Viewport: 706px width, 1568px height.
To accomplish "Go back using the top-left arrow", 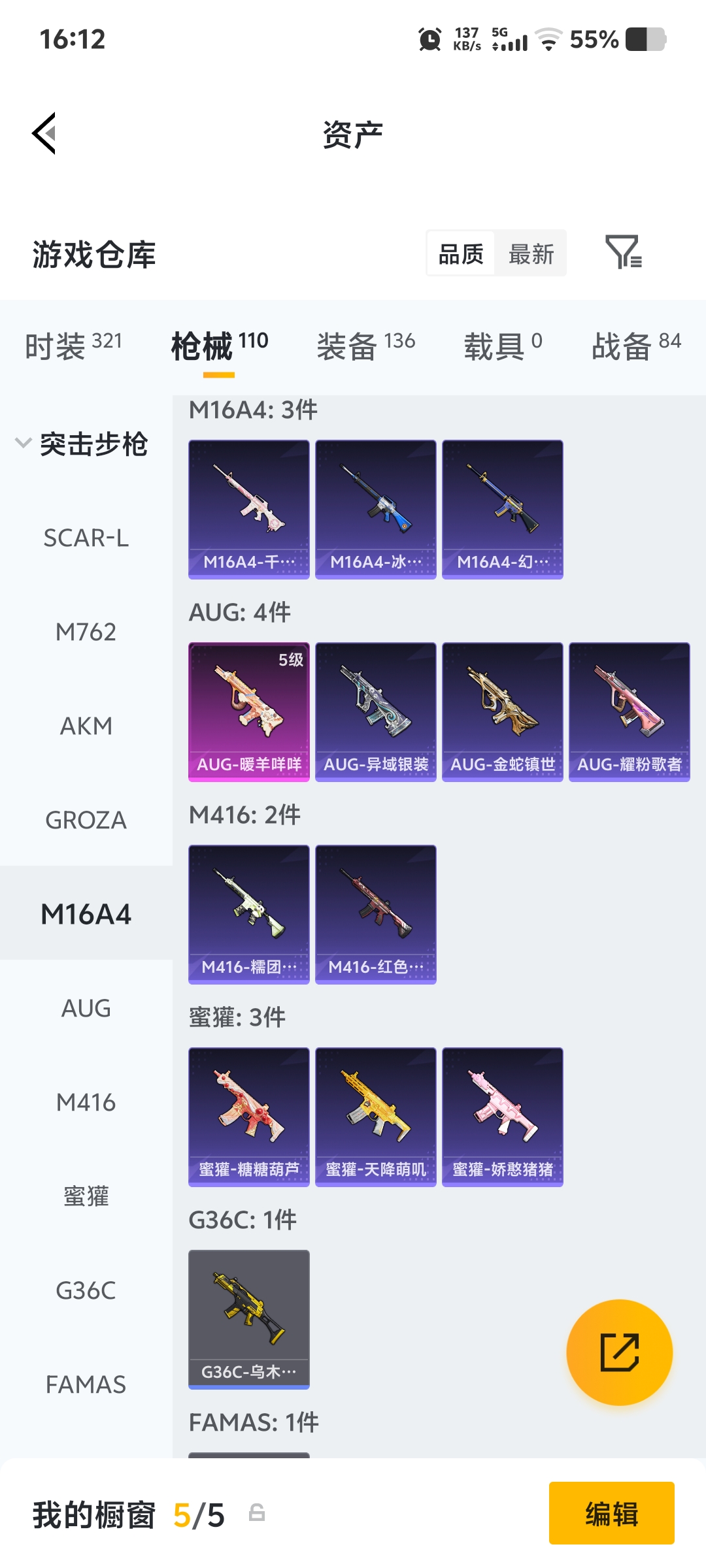I will pyautogui.click(x=44, y=133).
